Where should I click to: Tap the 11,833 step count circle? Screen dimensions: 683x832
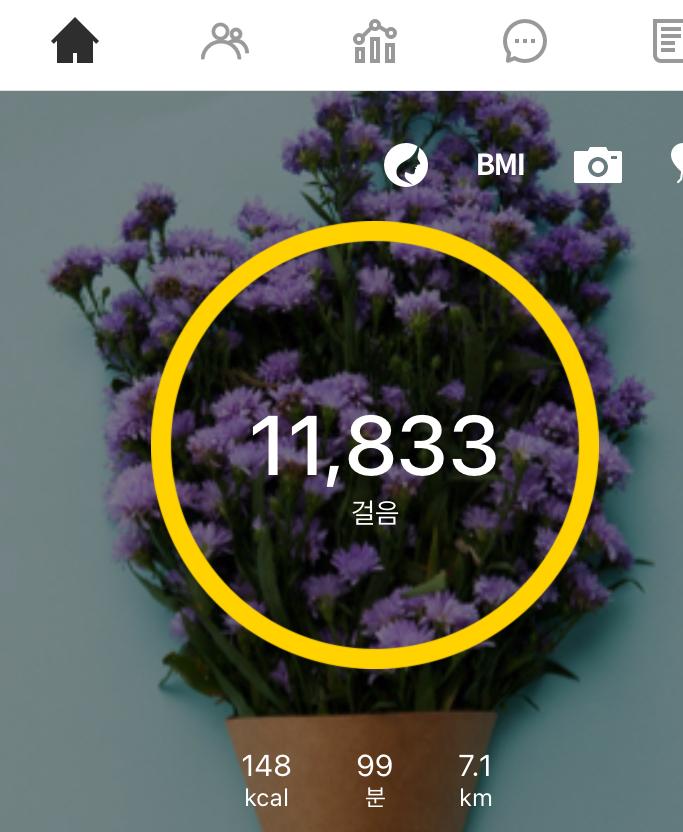[374, 445]
